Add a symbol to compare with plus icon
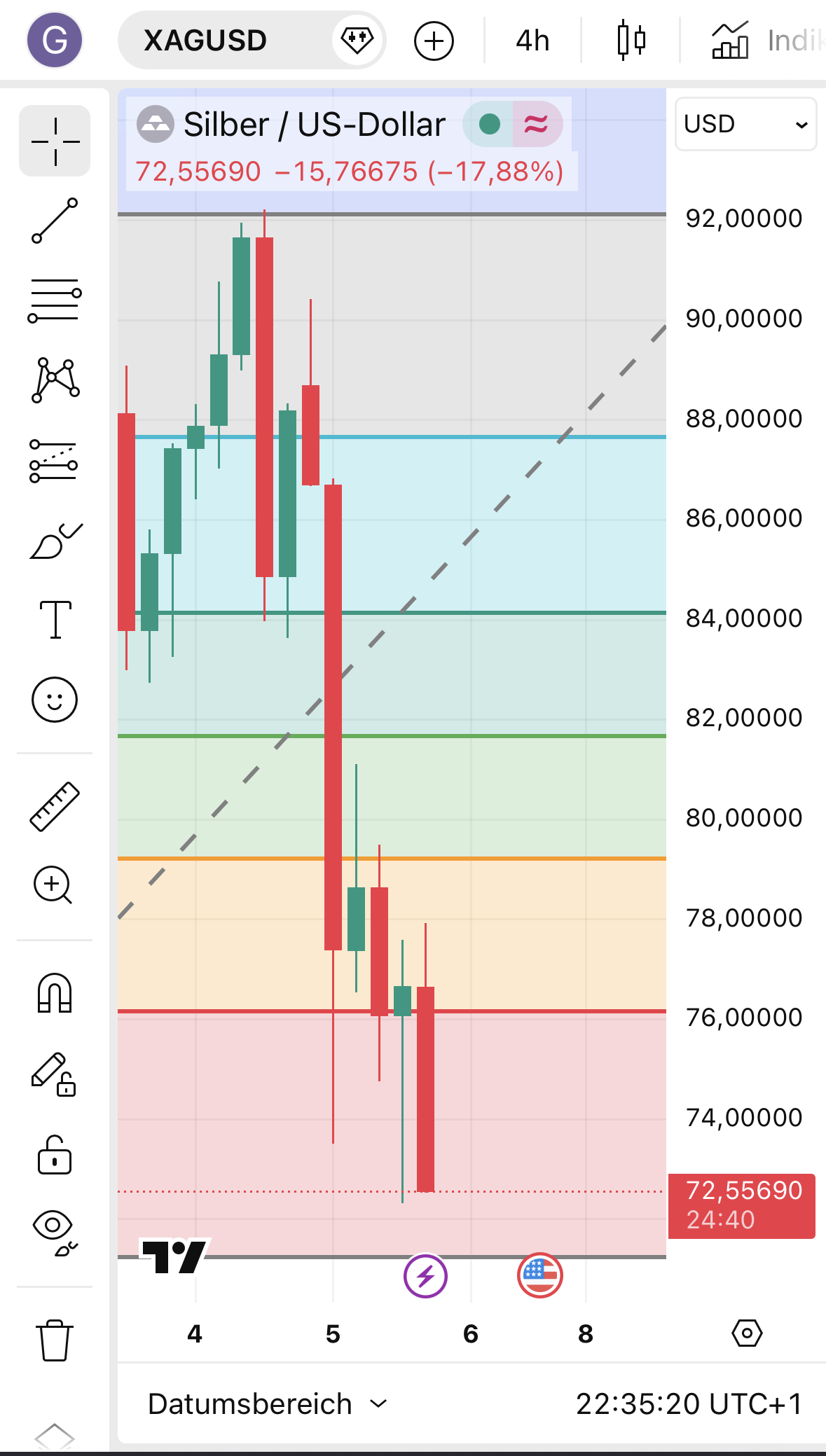 (x=434, y=41)
